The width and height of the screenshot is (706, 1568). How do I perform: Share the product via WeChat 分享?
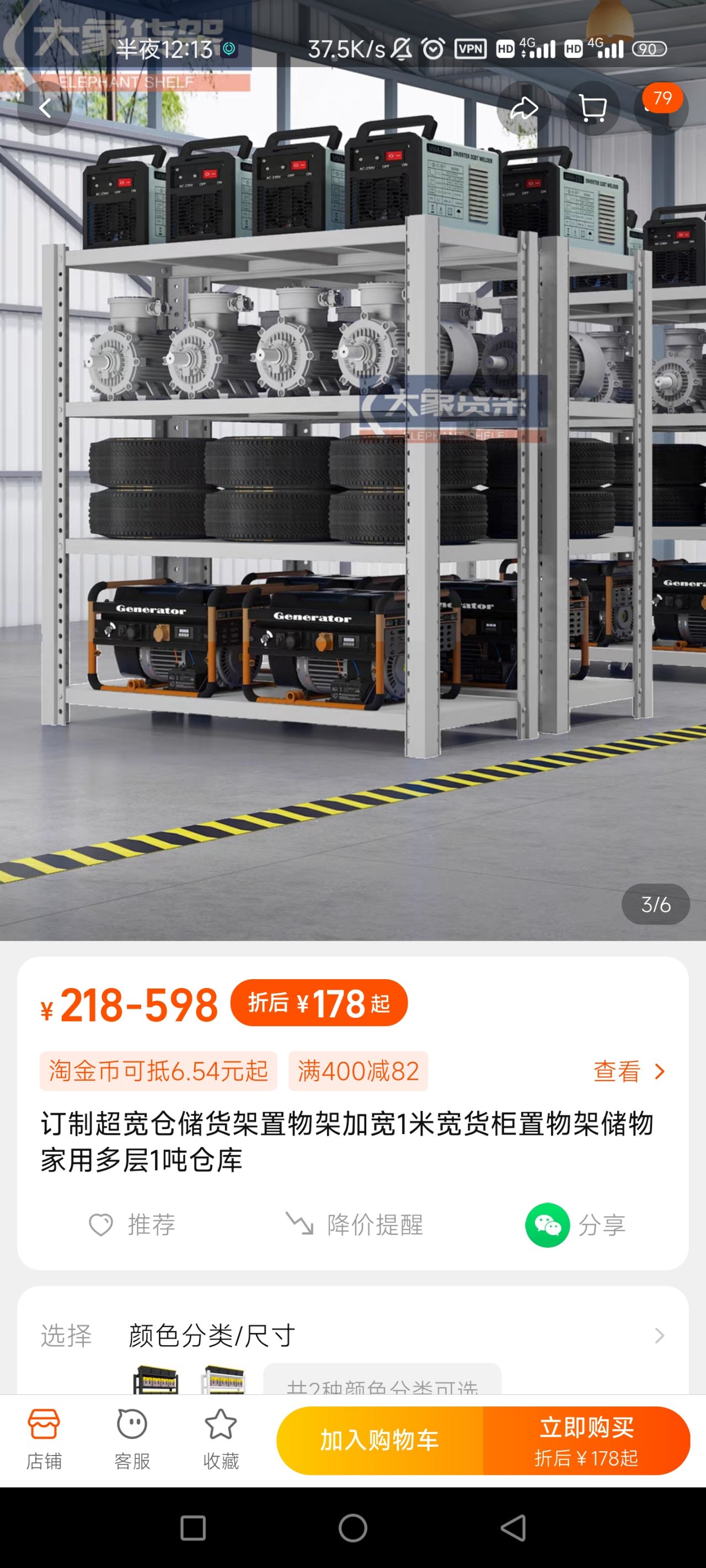coord(575,1225)
